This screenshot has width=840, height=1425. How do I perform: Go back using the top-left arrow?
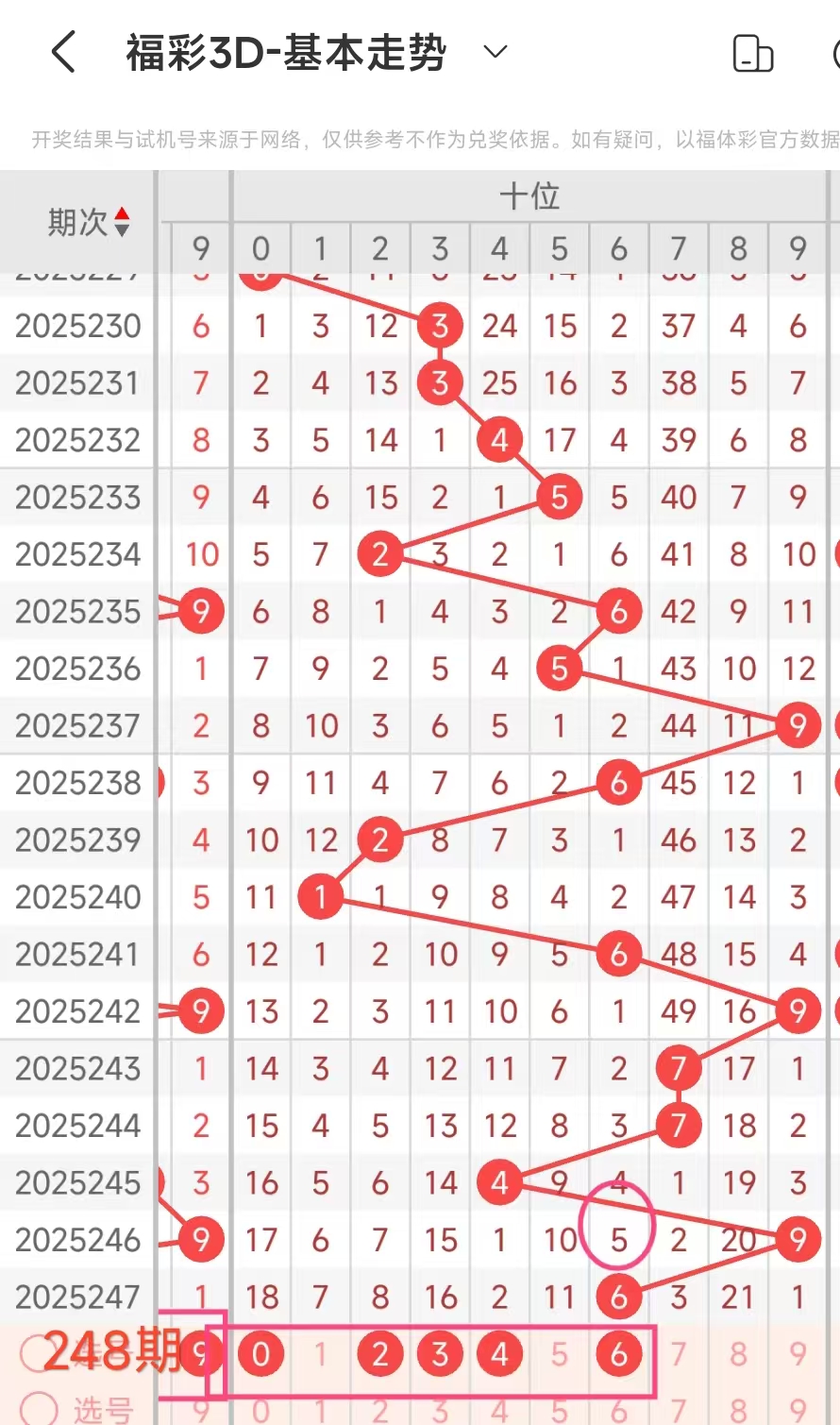[63, 52]
